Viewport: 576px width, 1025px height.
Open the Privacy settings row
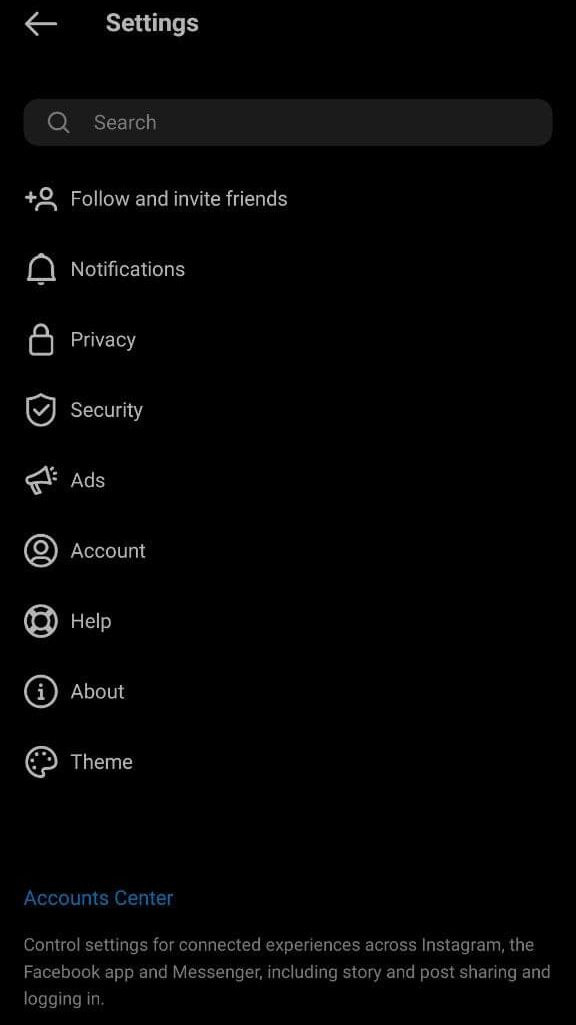pyautogui.click(x=288, y=340)
